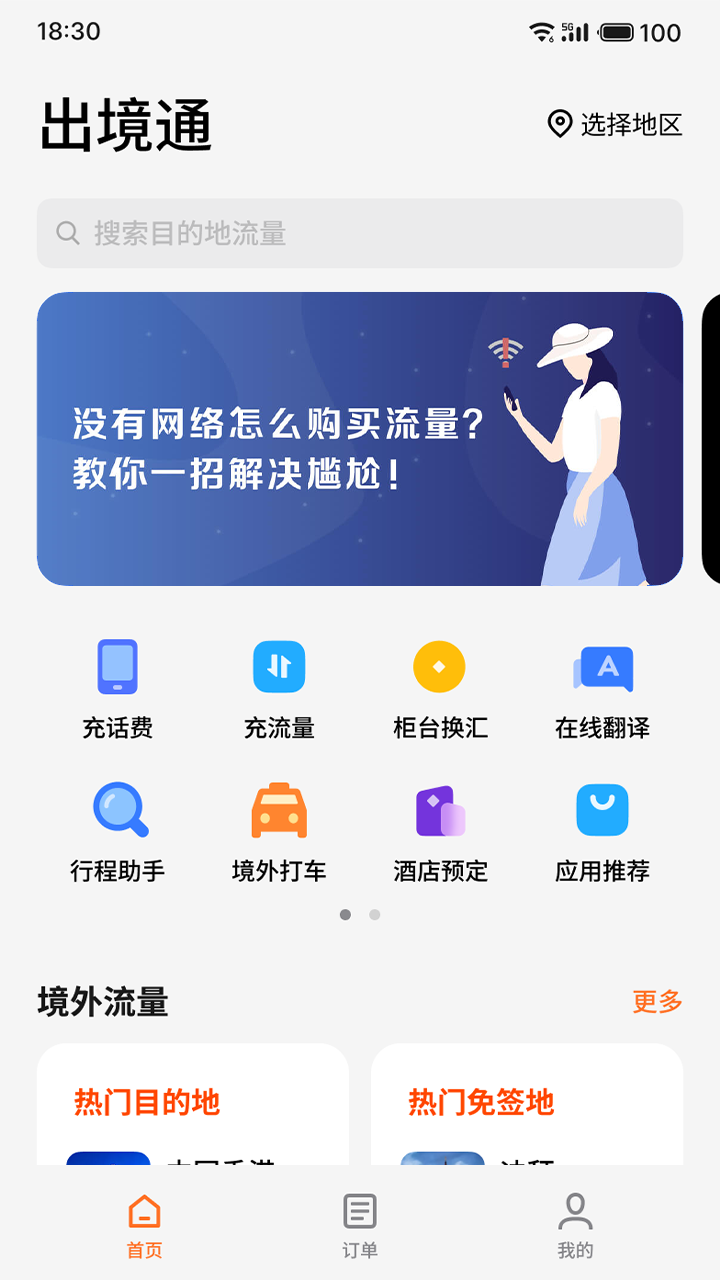This screenshot has height=1280, width=720.
Task: Switch to the 我的 tab
Action: (575, 1225)
